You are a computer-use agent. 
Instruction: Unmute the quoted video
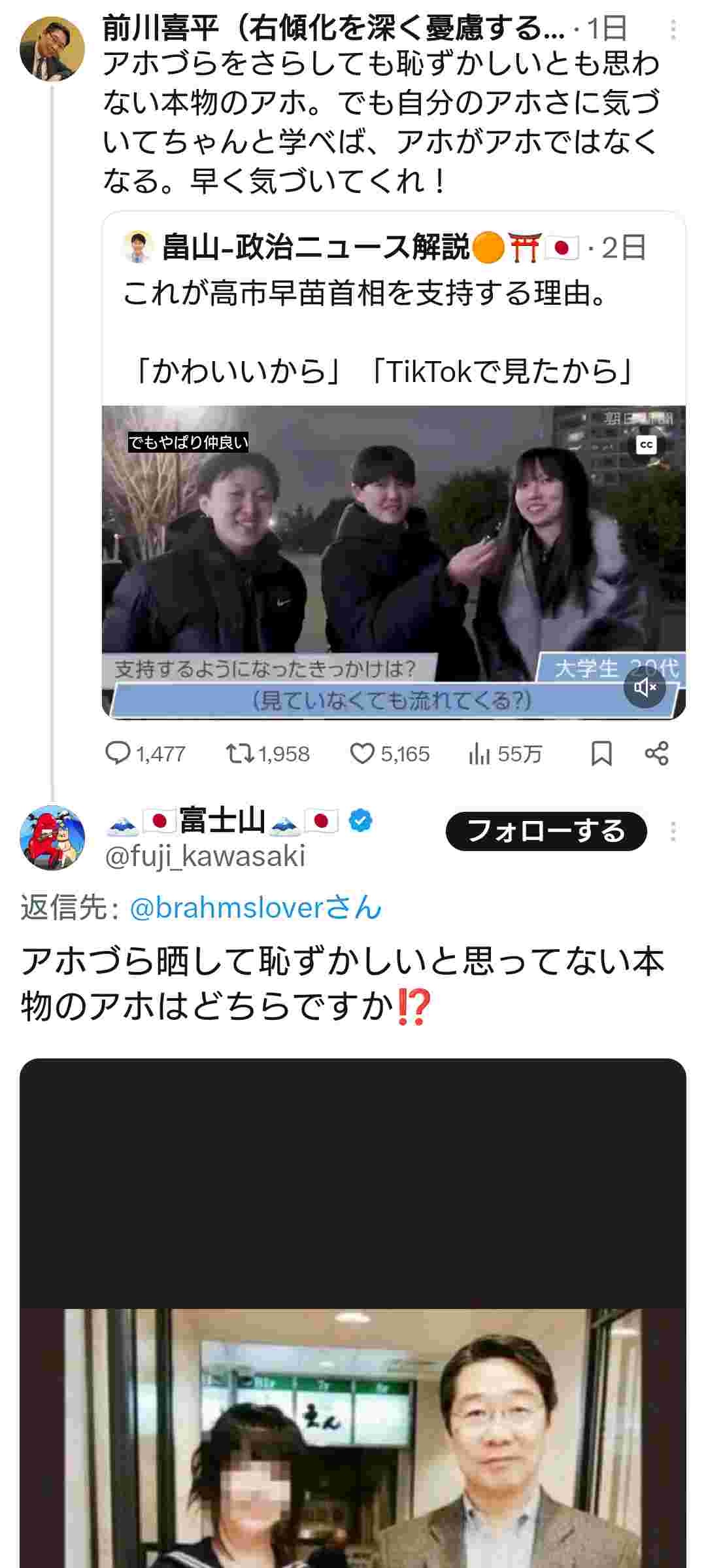tap(645, 687)
